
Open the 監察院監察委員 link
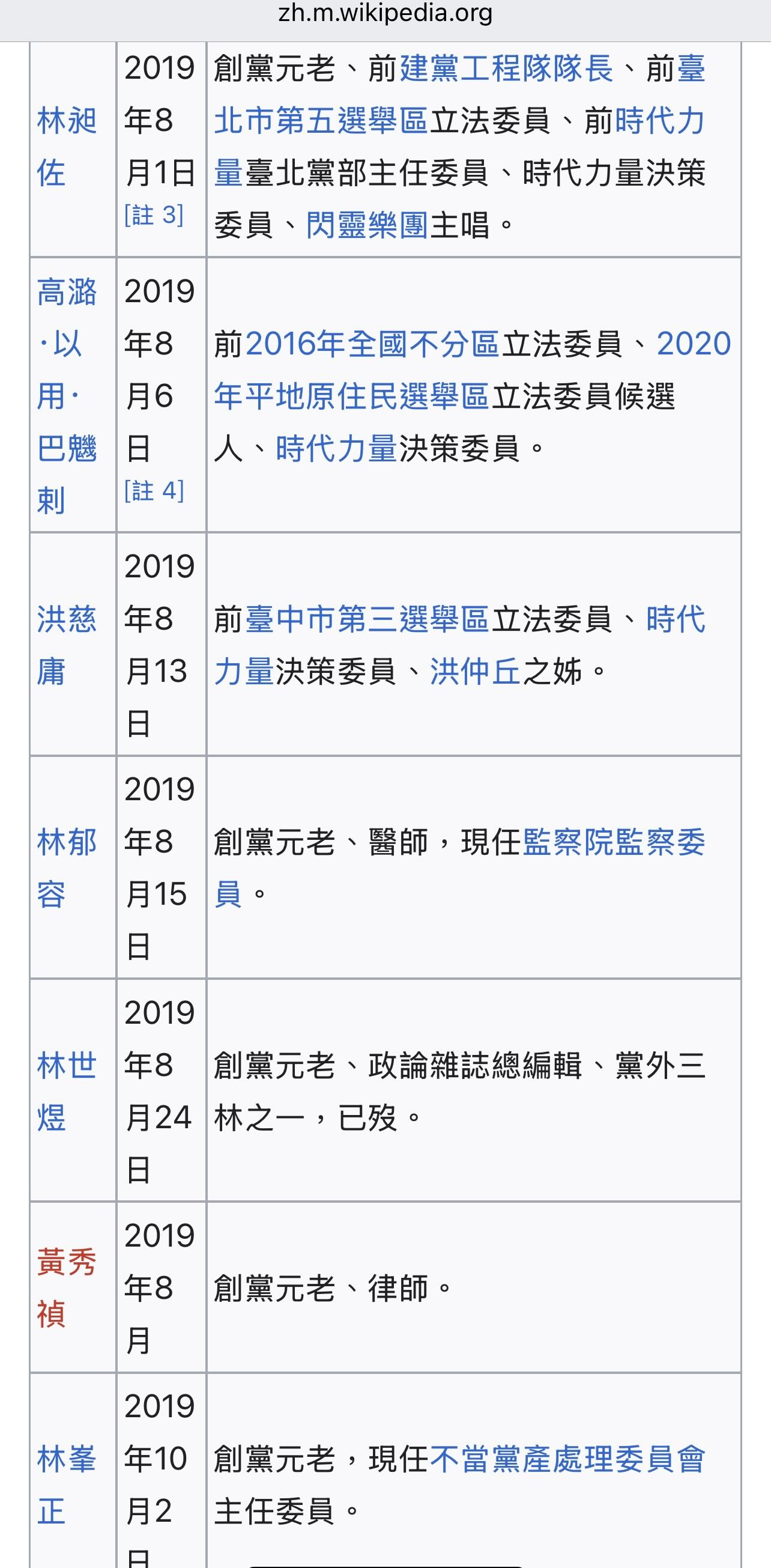click(x=459, y=868)
